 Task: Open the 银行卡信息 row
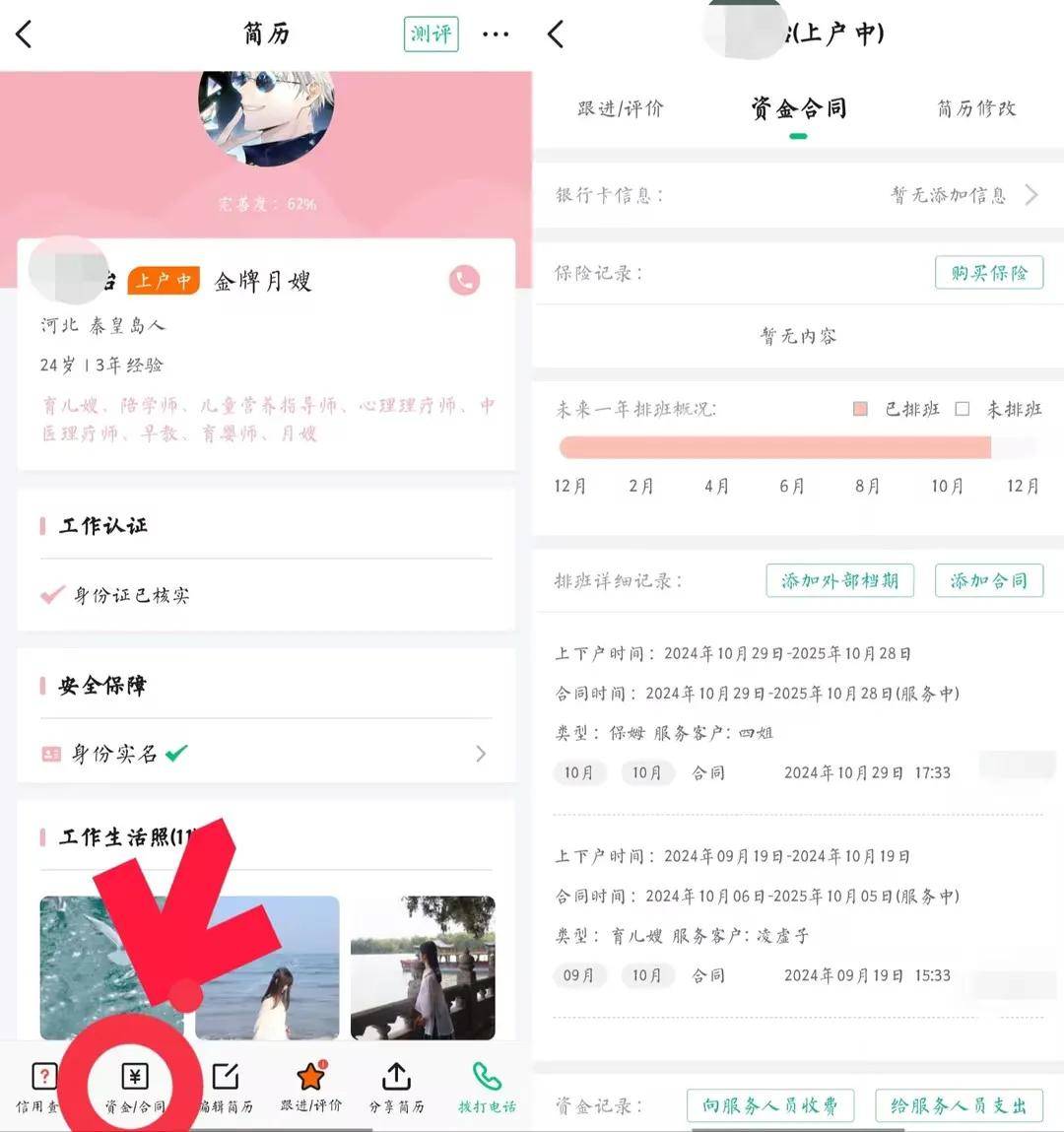(798, 195)
